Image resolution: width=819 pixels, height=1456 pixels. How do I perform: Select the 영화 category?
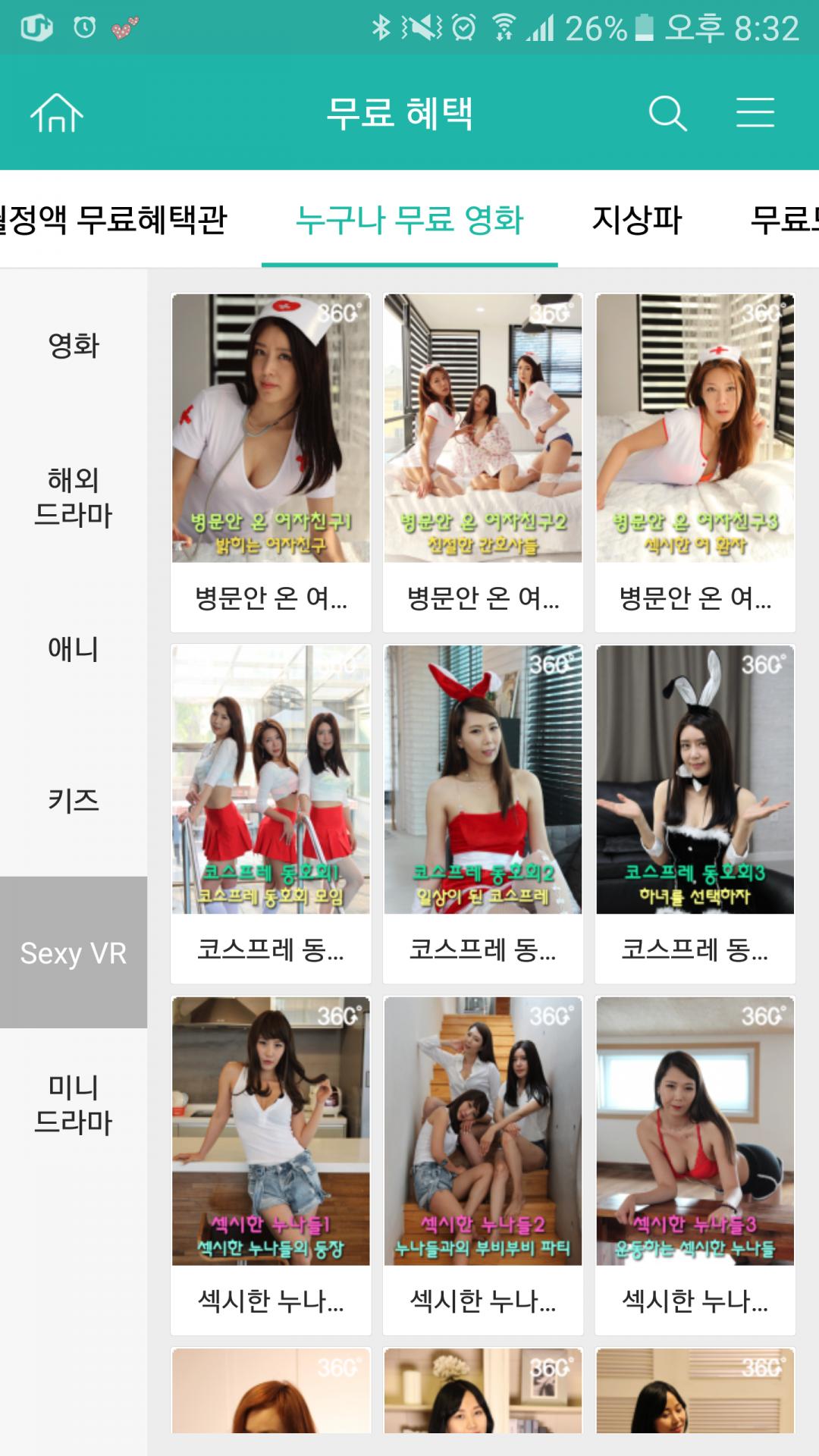pyautogui.click(x=74, y=345)
